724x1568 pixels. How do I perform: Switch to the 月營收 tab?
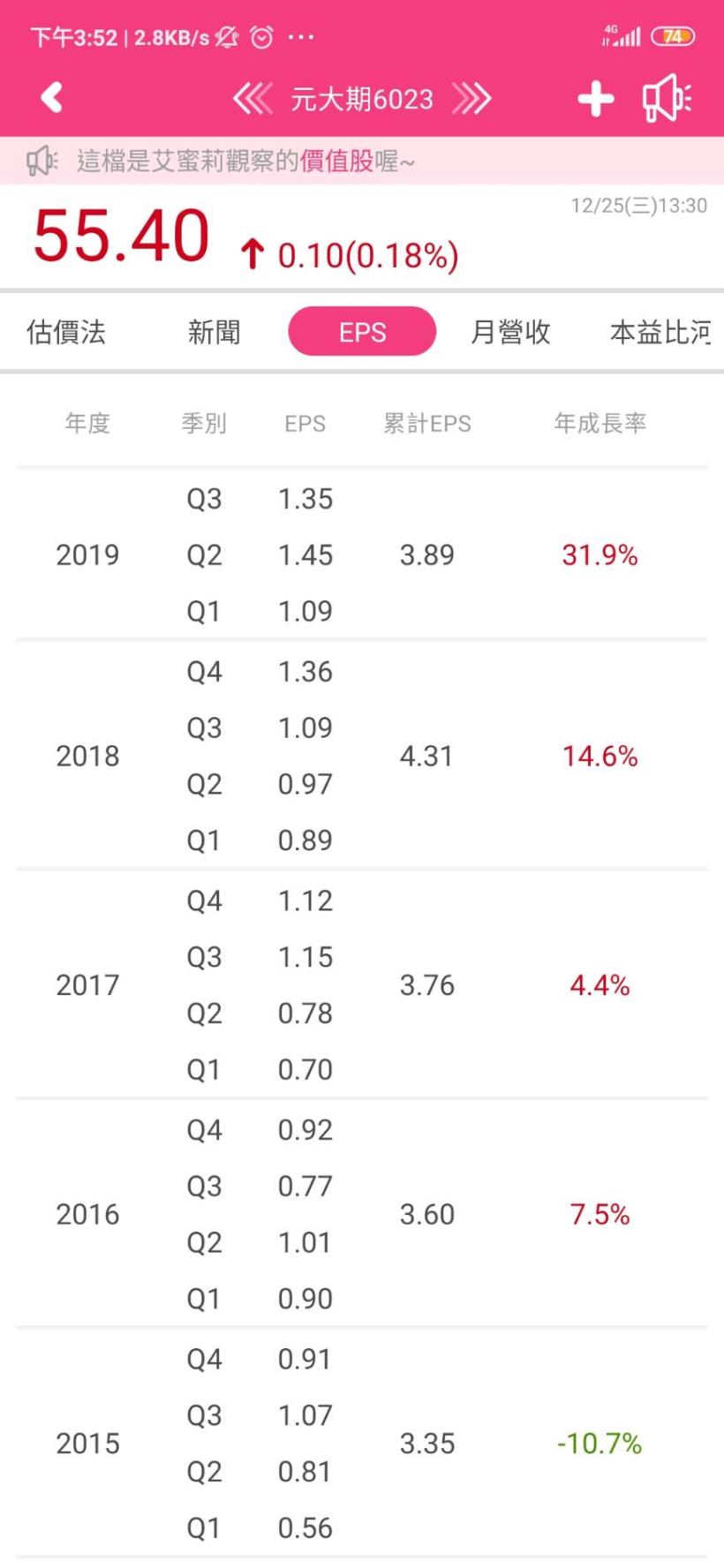tap(510, 332)
